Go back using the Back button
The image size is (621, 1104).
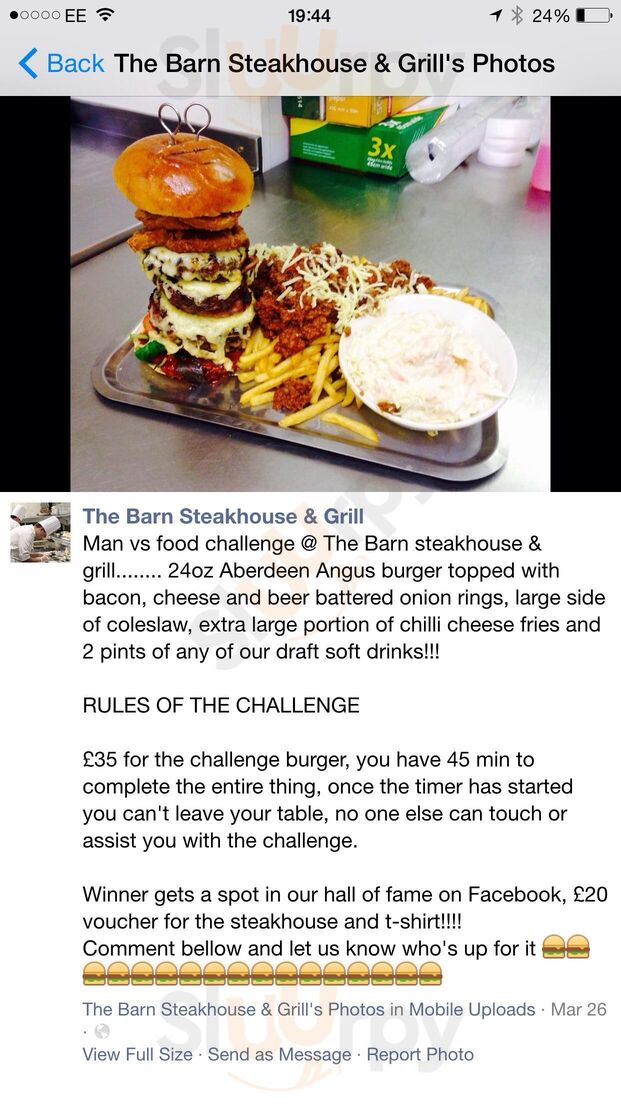coord(62,64)
